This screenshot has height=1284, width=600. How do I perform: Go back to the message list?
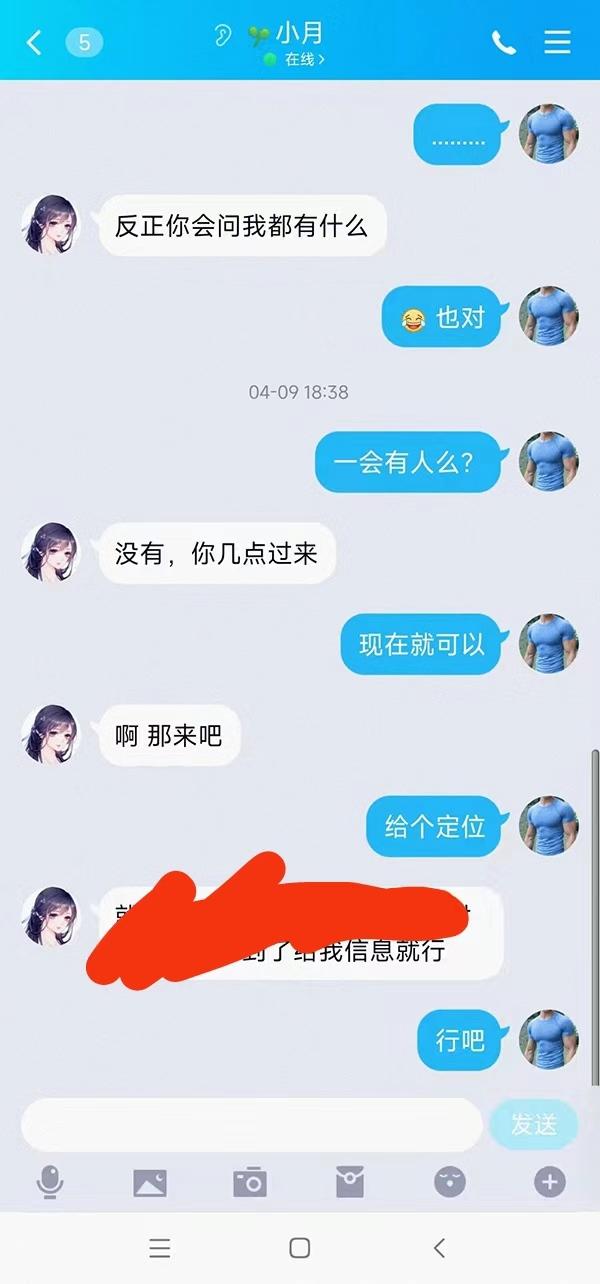coord(34,42)
